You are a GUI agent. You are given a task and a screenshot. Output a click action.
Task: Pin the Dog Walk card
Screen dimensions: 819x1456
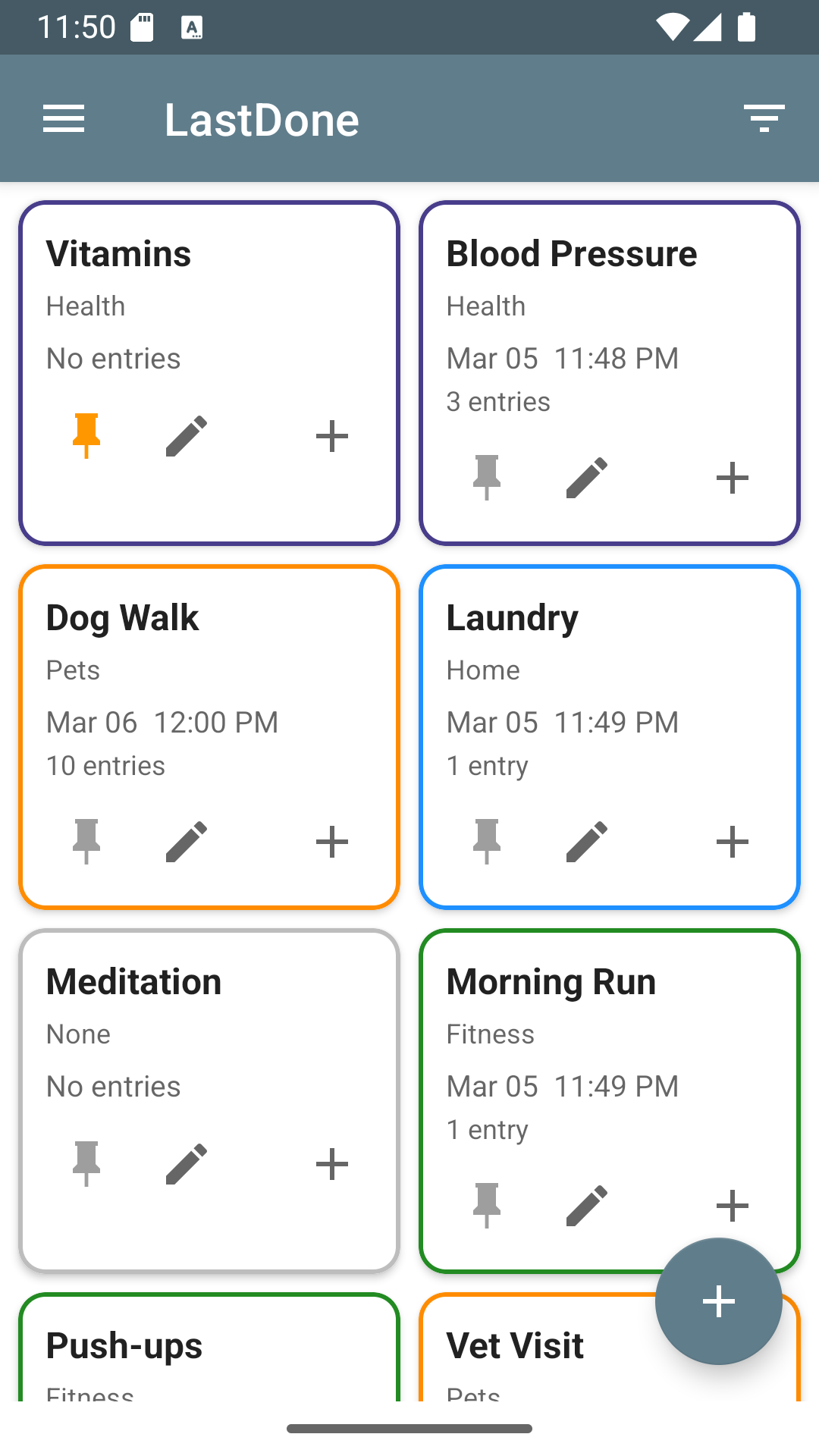[86, 842]
